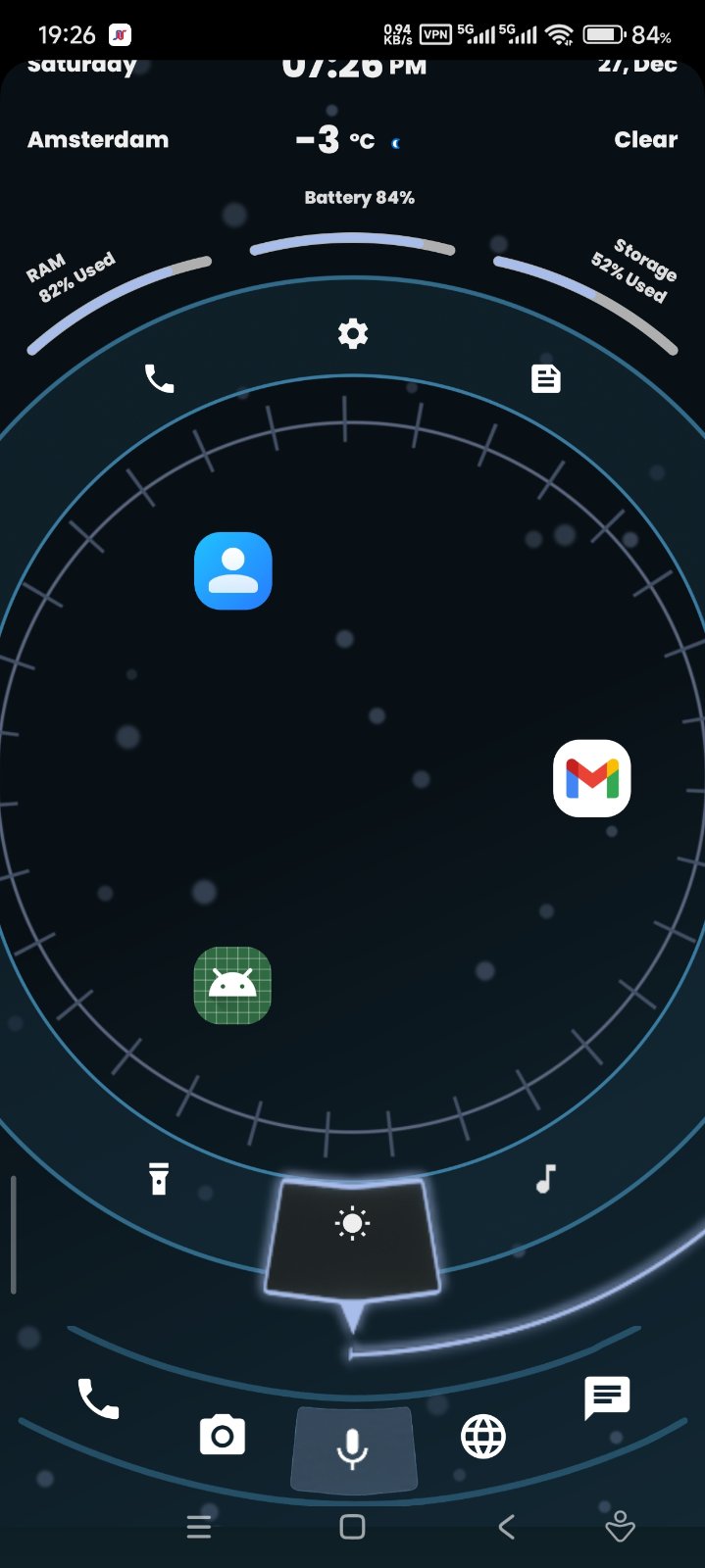
Task: Open the browser globe icon
Action: (x=483, y=1437)
